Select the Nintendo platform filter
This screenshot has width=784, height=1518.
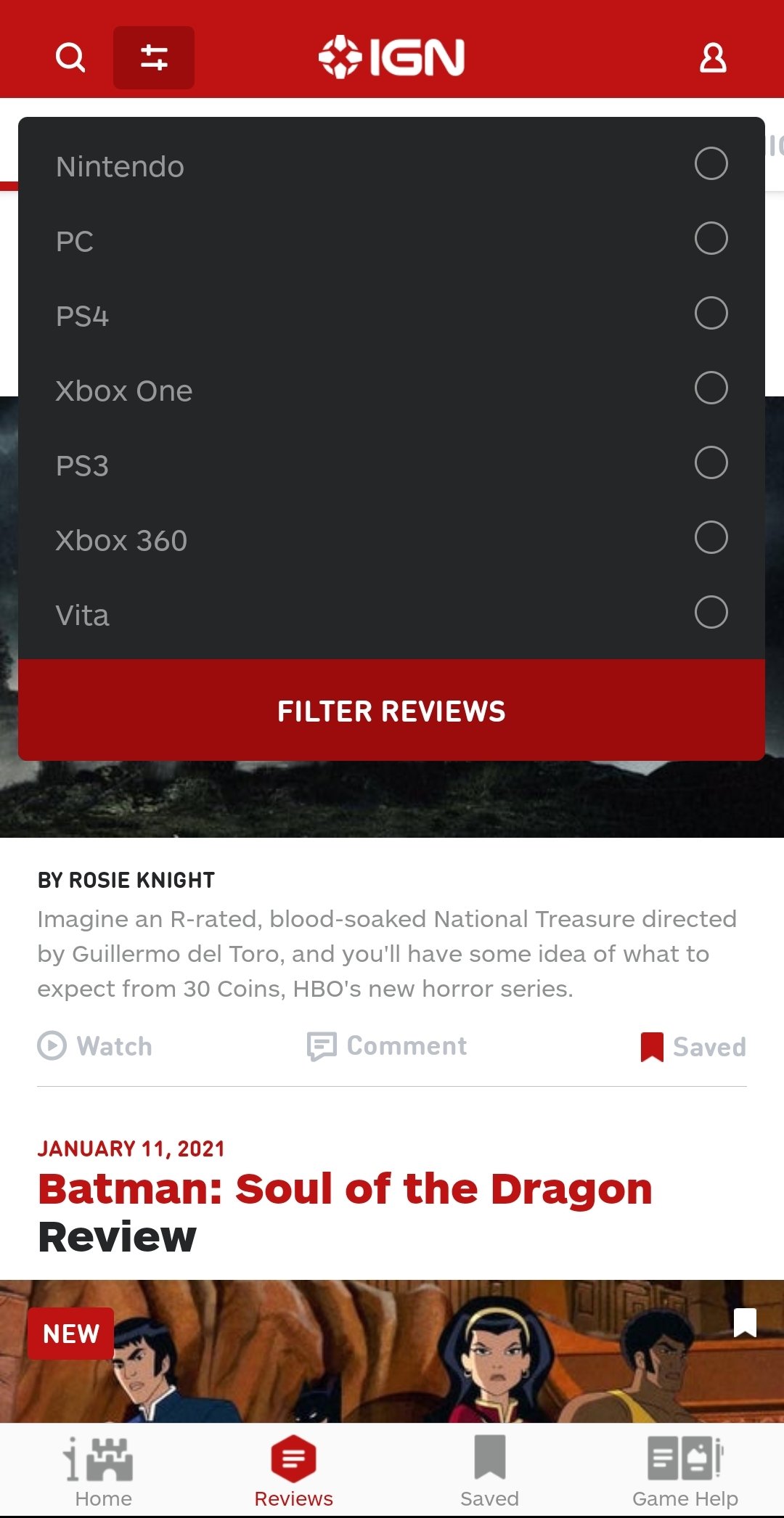pyautogui.click(x=391, y=165)
